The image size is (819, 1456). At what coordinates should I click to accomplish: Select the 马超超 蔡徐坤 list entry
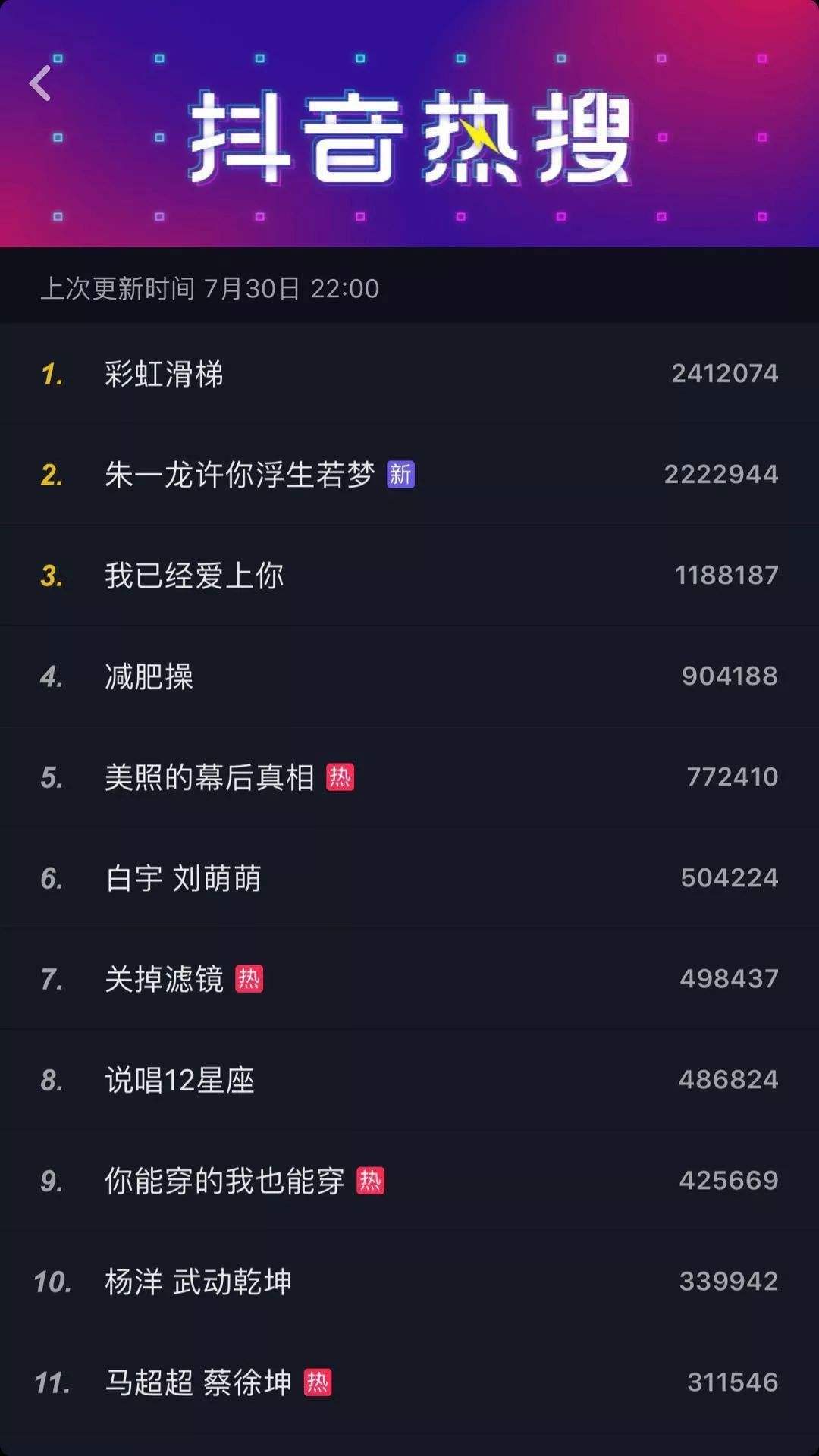click(201, 1382)
